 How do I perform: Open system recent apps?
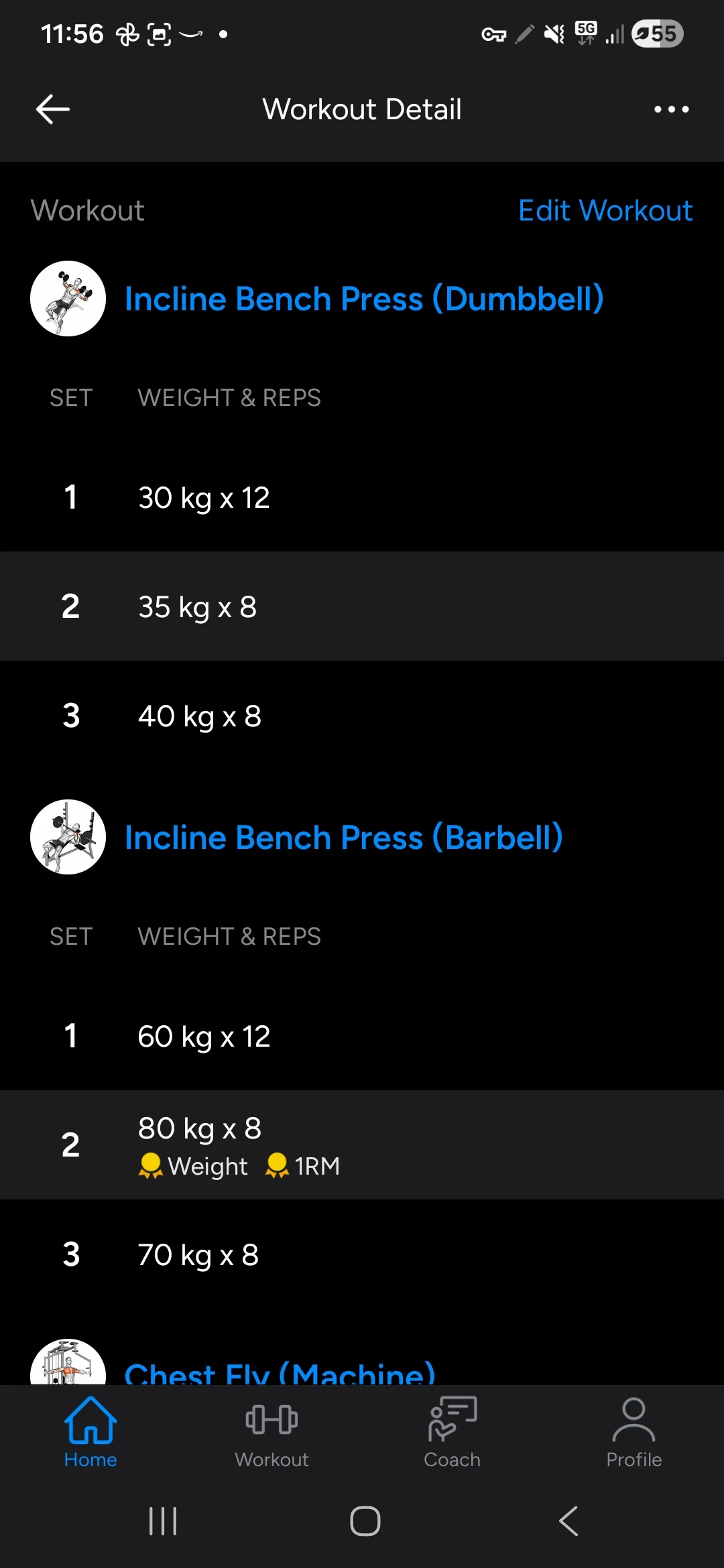point(163,1521)
